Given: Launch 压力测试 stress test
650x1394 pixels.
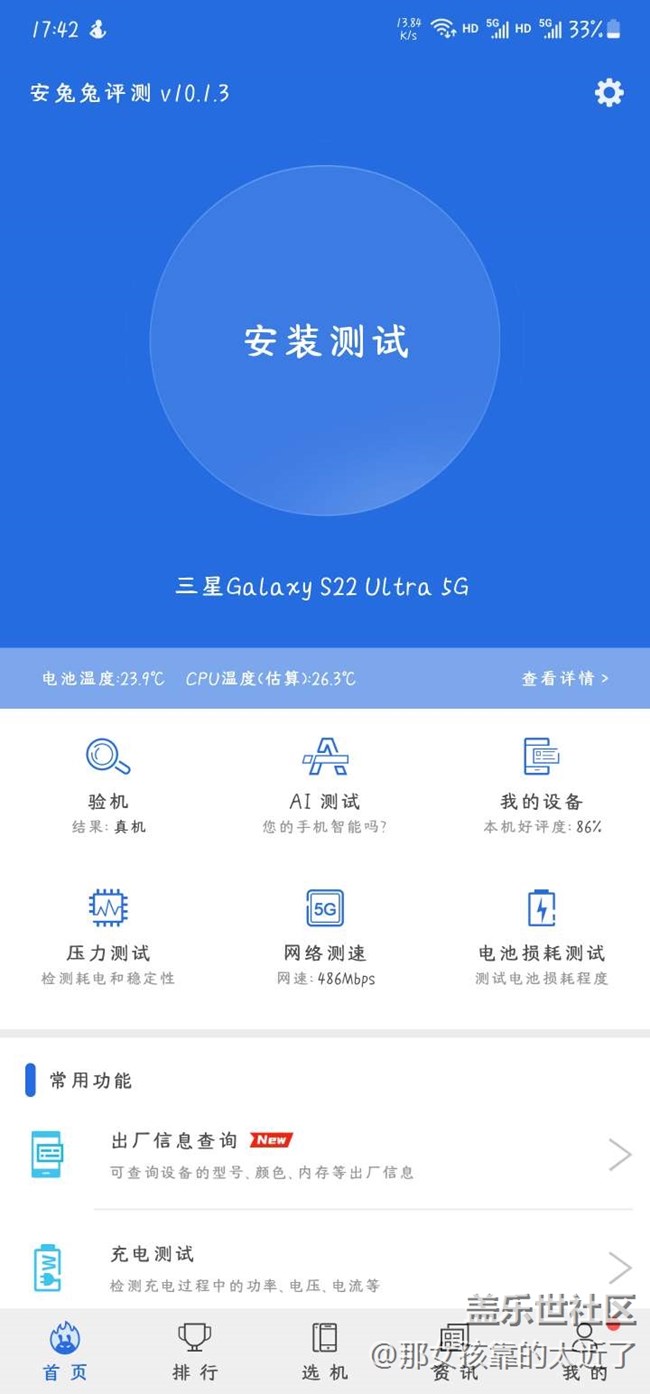Looking at the screenshot, I should pyautogui.click(x=108, y=936).
